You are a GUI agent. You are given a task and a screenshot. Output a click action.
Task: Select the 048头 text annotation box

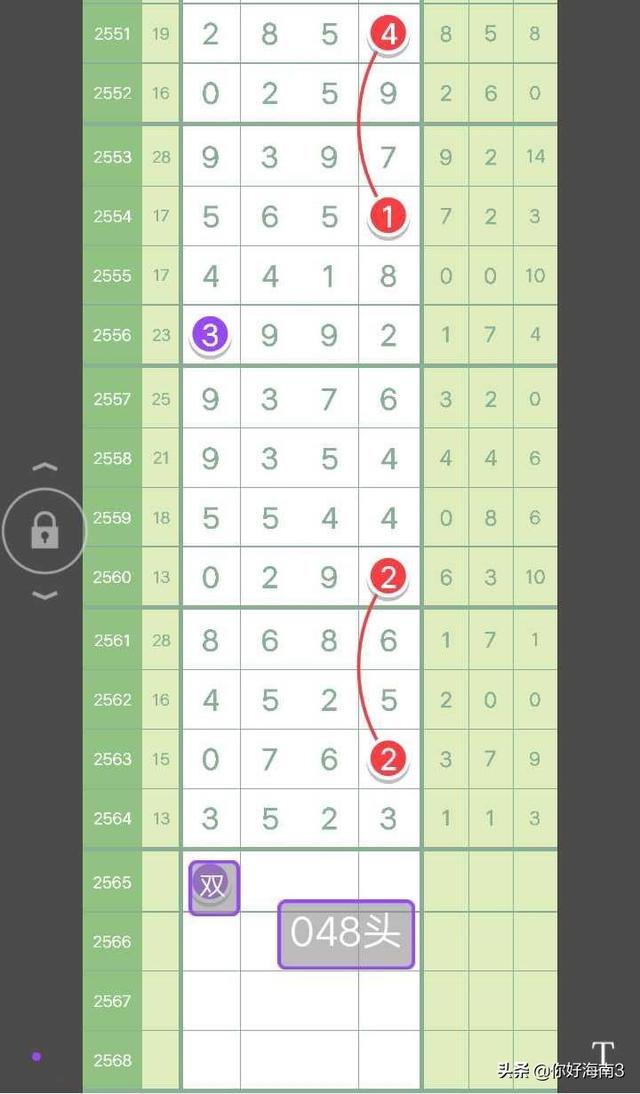345,934
